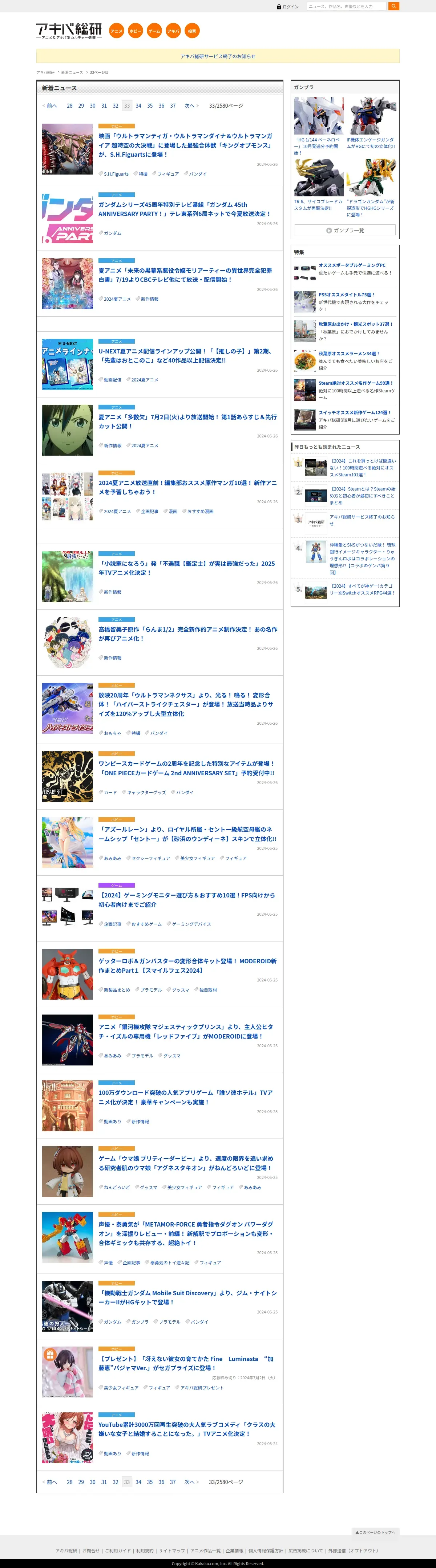Open the ガンプラ一覧 button

pos(345,230)
